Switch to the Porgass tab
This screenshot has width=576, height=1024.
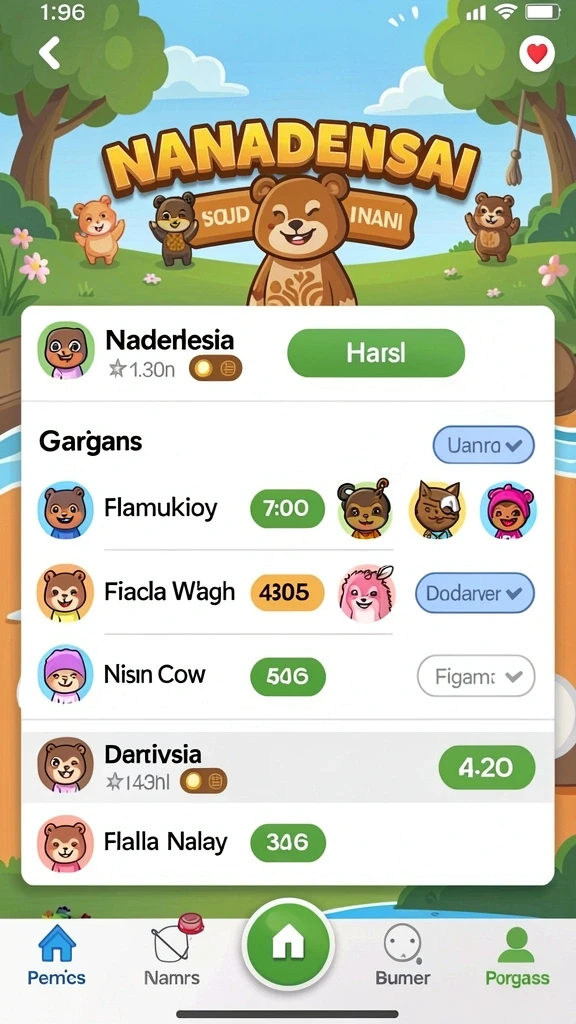click(517, 955)
